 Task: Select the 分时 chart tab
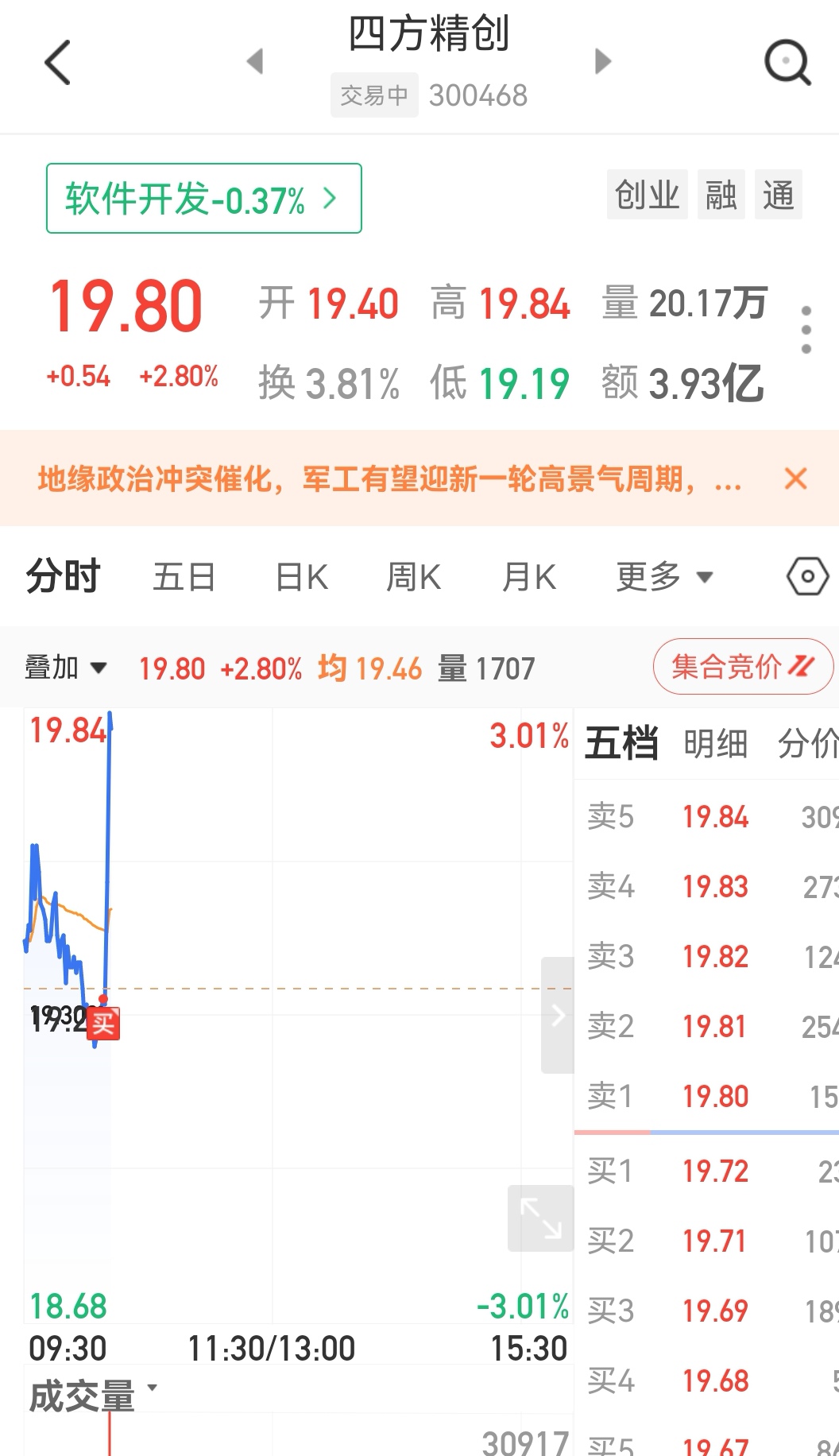pyautogui.click(x=63, y=576)
